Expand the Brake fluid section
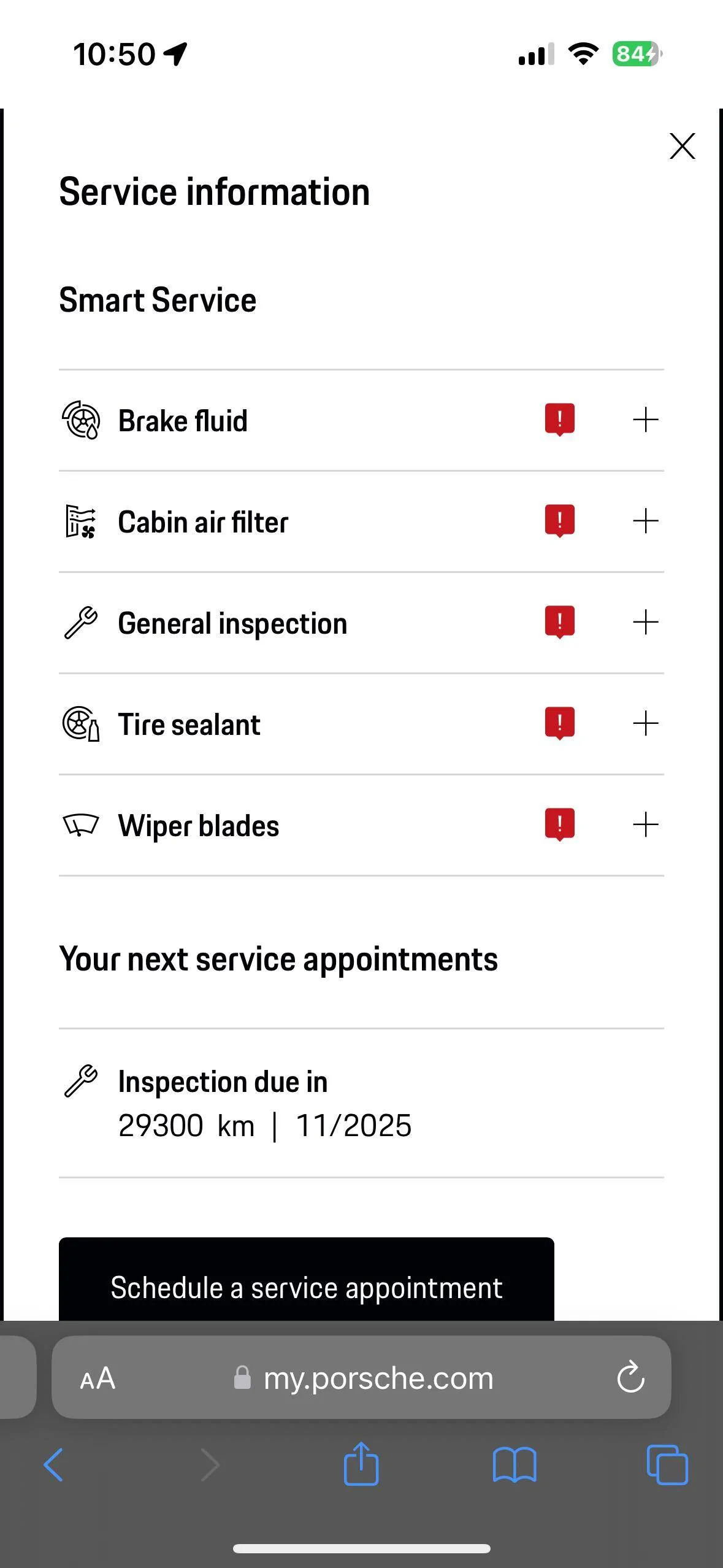Screen dimensions: 723x1568 (645, 420)
